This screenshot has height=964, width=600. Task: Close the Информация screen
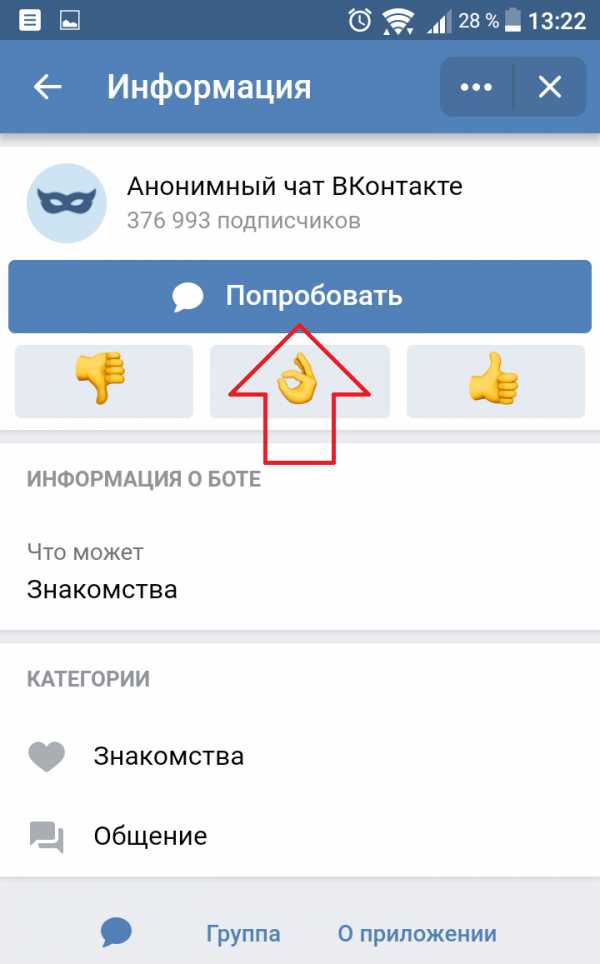(x=550, y=88)
